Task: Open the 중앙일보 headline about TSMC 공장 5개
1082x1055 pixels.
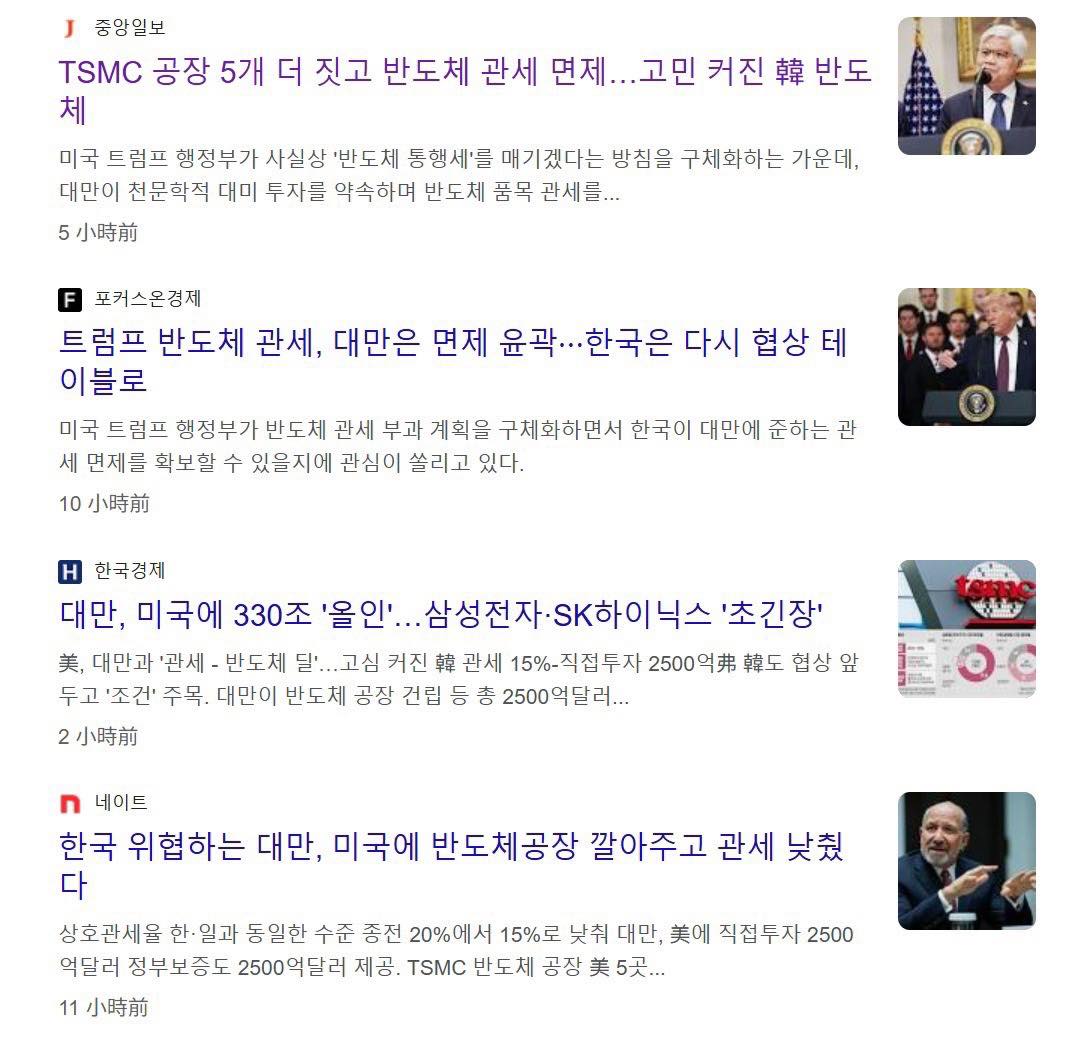Action: coord(464,72)
